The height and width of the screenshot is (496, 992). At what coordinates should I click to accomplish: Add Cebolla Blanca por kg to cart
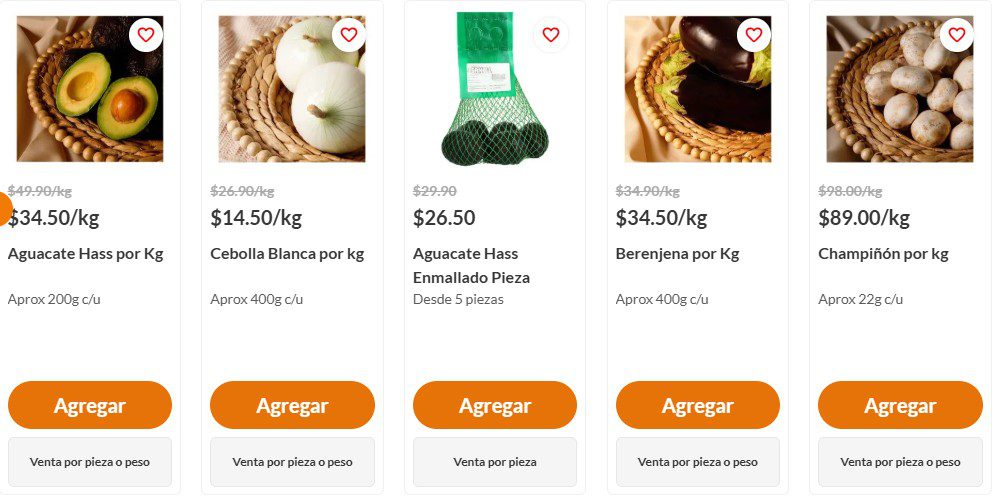[292, 406]
